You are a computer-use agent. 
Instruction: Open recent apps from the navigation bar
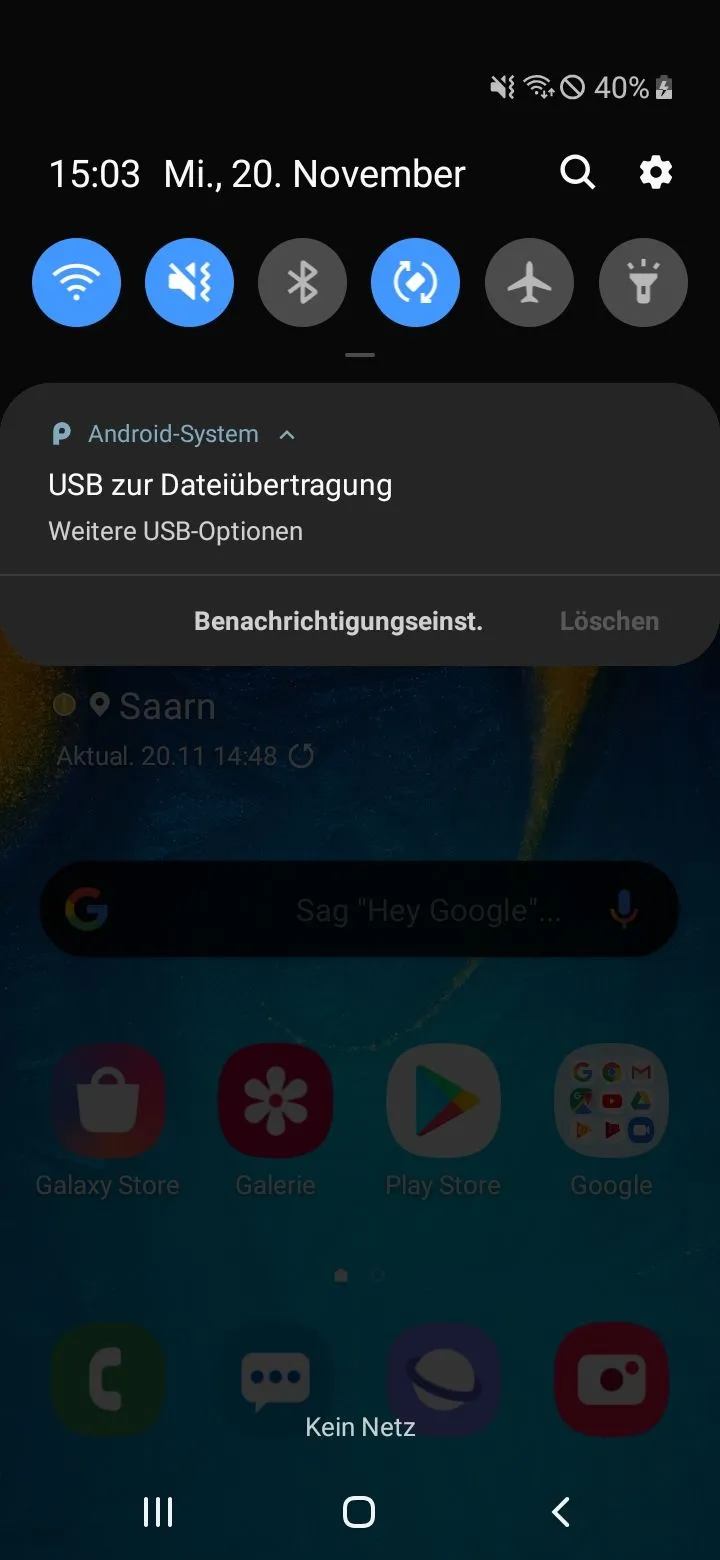158,1512
